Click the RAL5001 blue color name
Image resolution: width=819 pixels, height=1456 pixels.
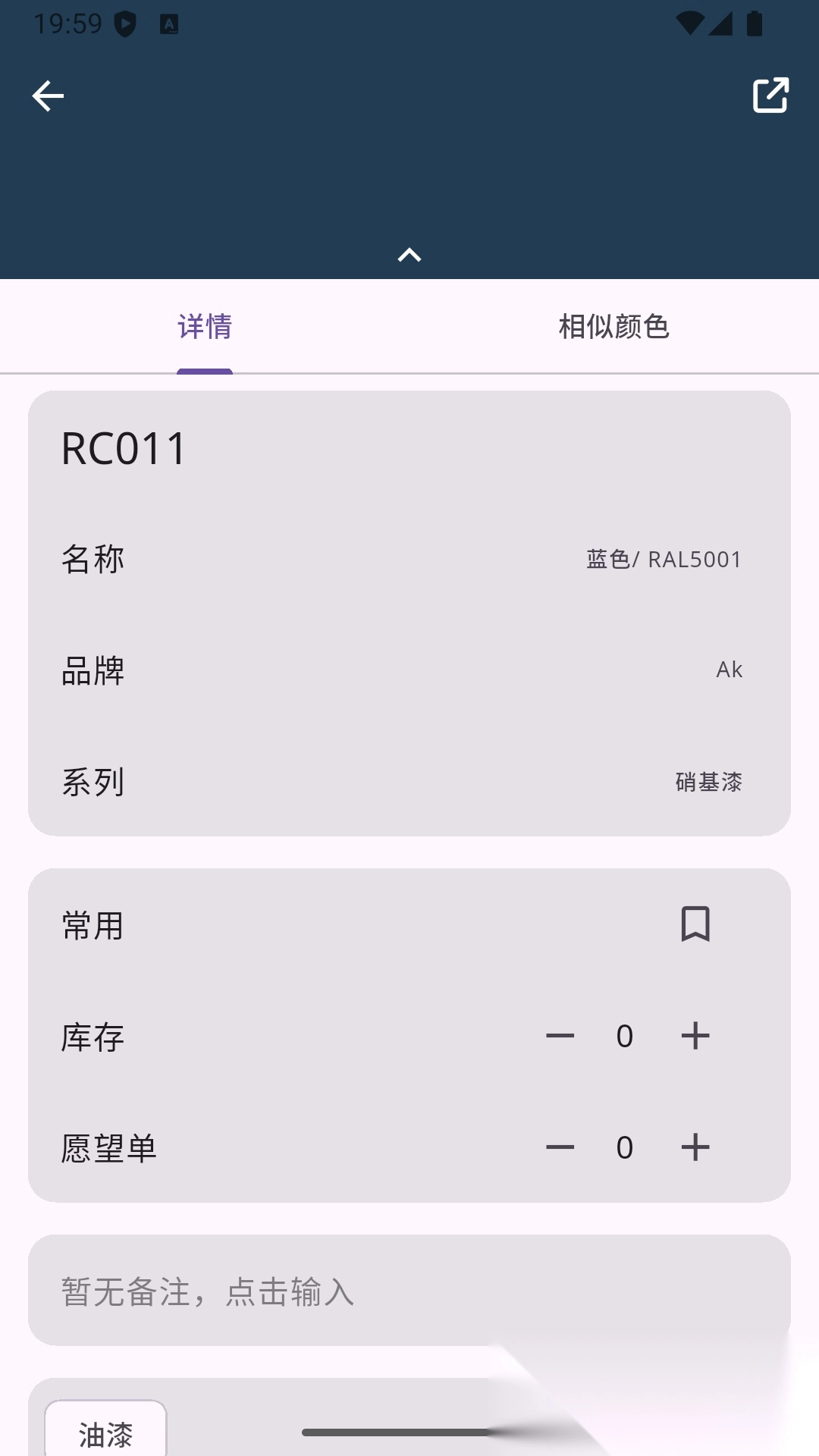pos(664,559)
